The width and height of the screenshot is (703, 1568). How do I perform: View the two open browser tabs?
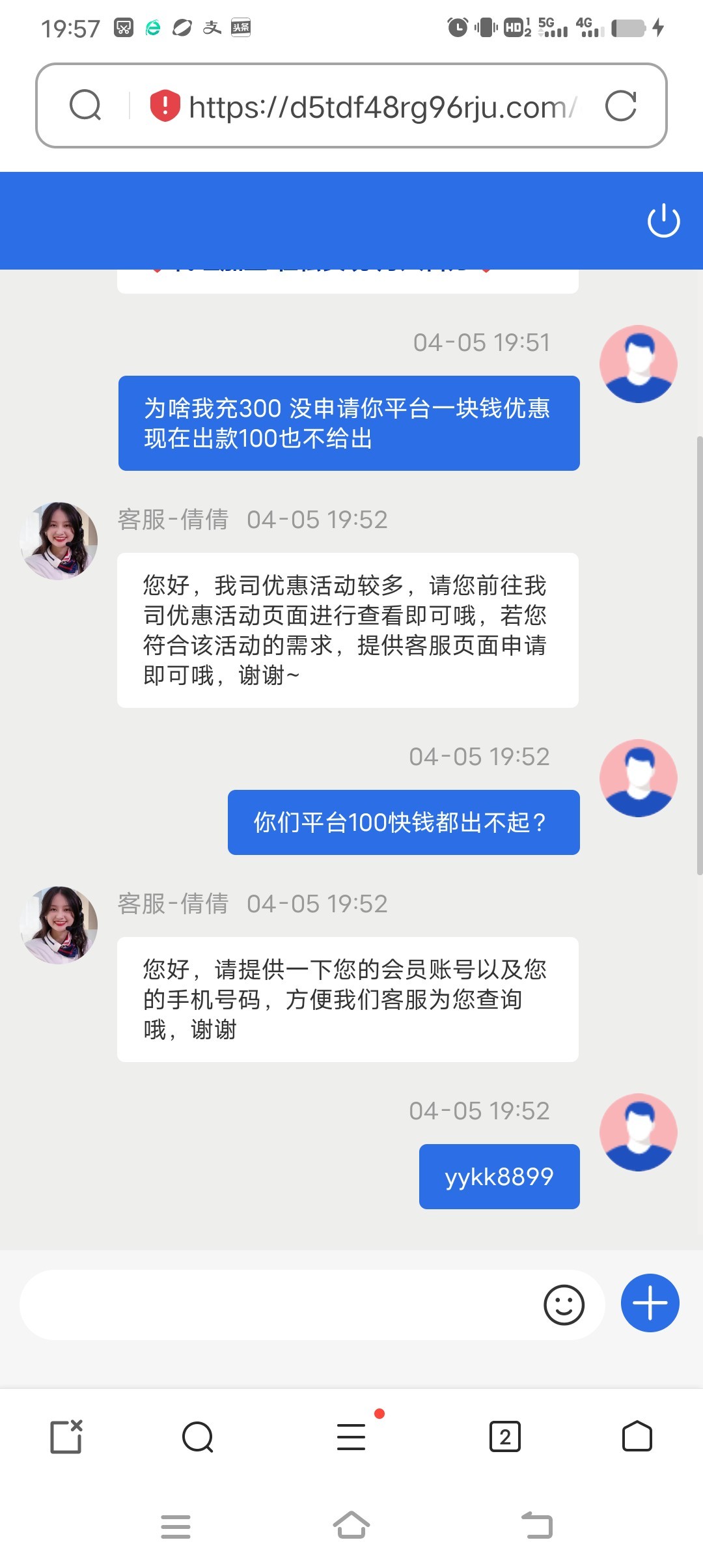click(504, 1436)
